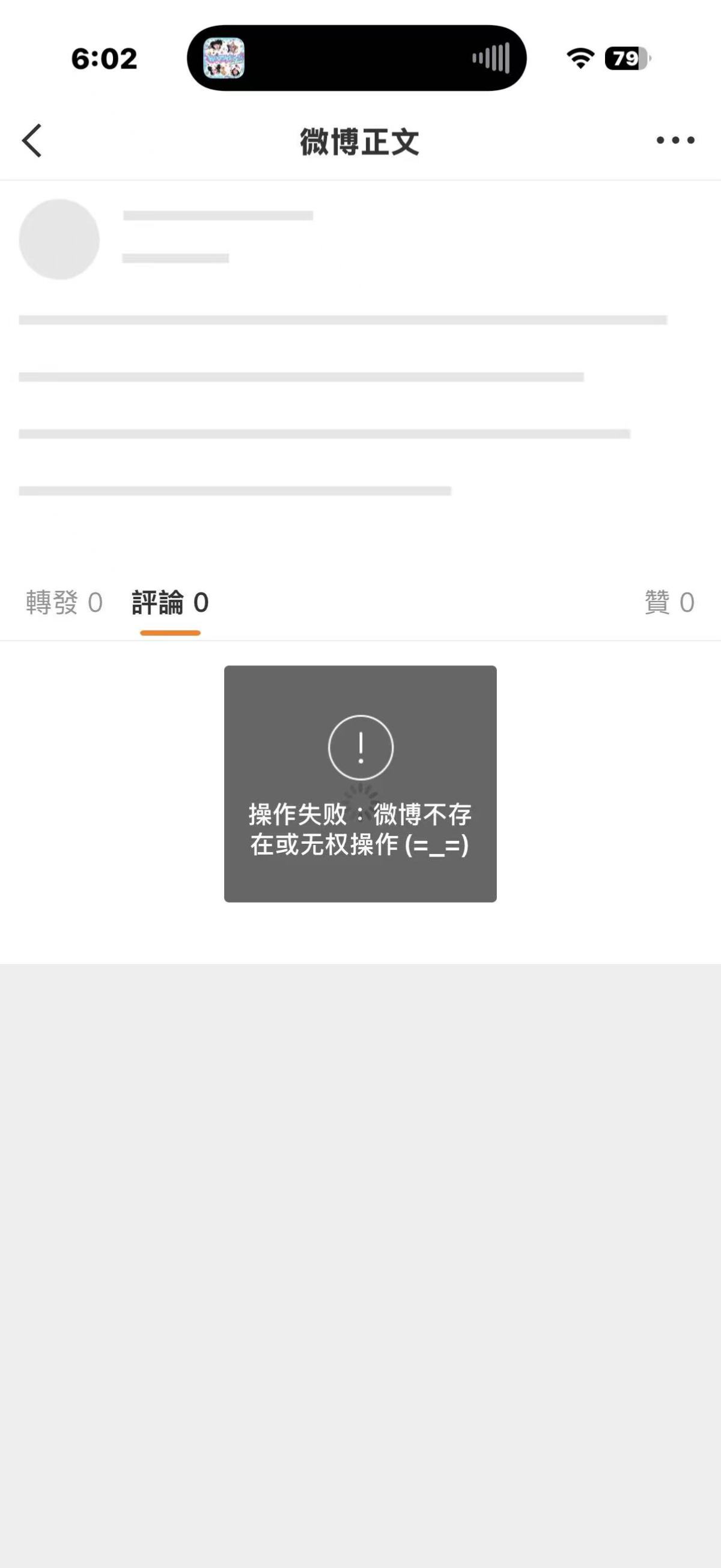
Task: View the 贊 likes tab
Action: tap(669, 603)
